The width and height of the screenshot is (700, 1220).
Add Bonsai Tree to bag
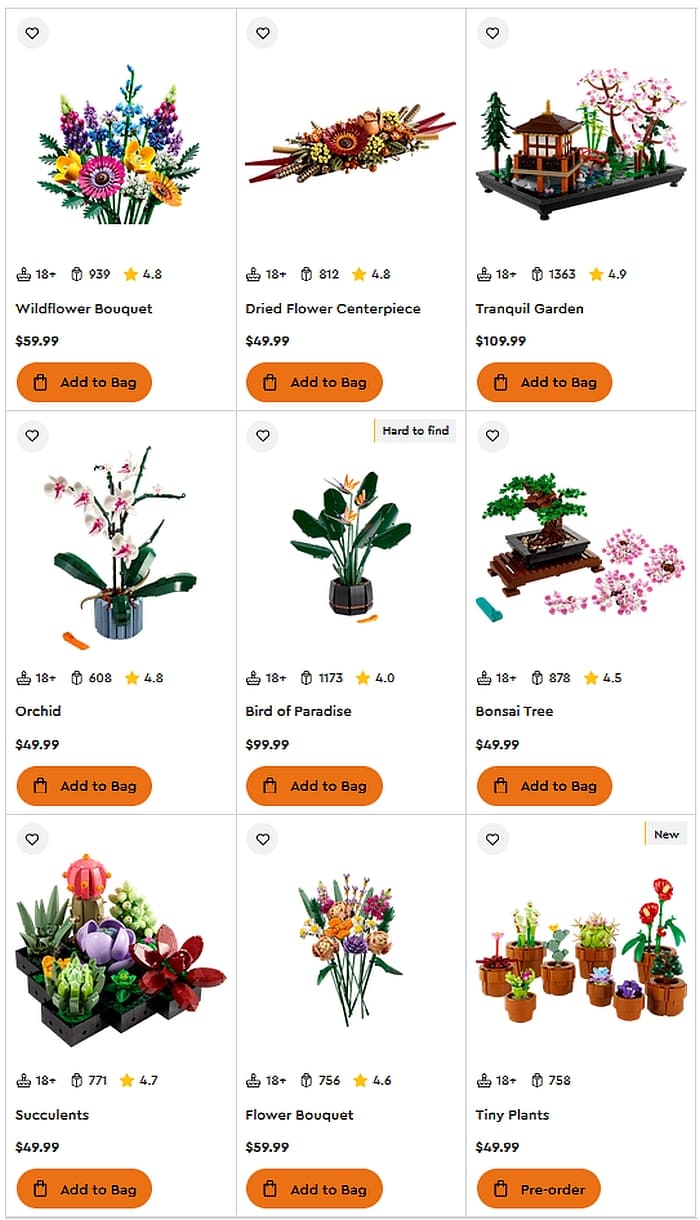pyautogui.click(x=544, y=786)
